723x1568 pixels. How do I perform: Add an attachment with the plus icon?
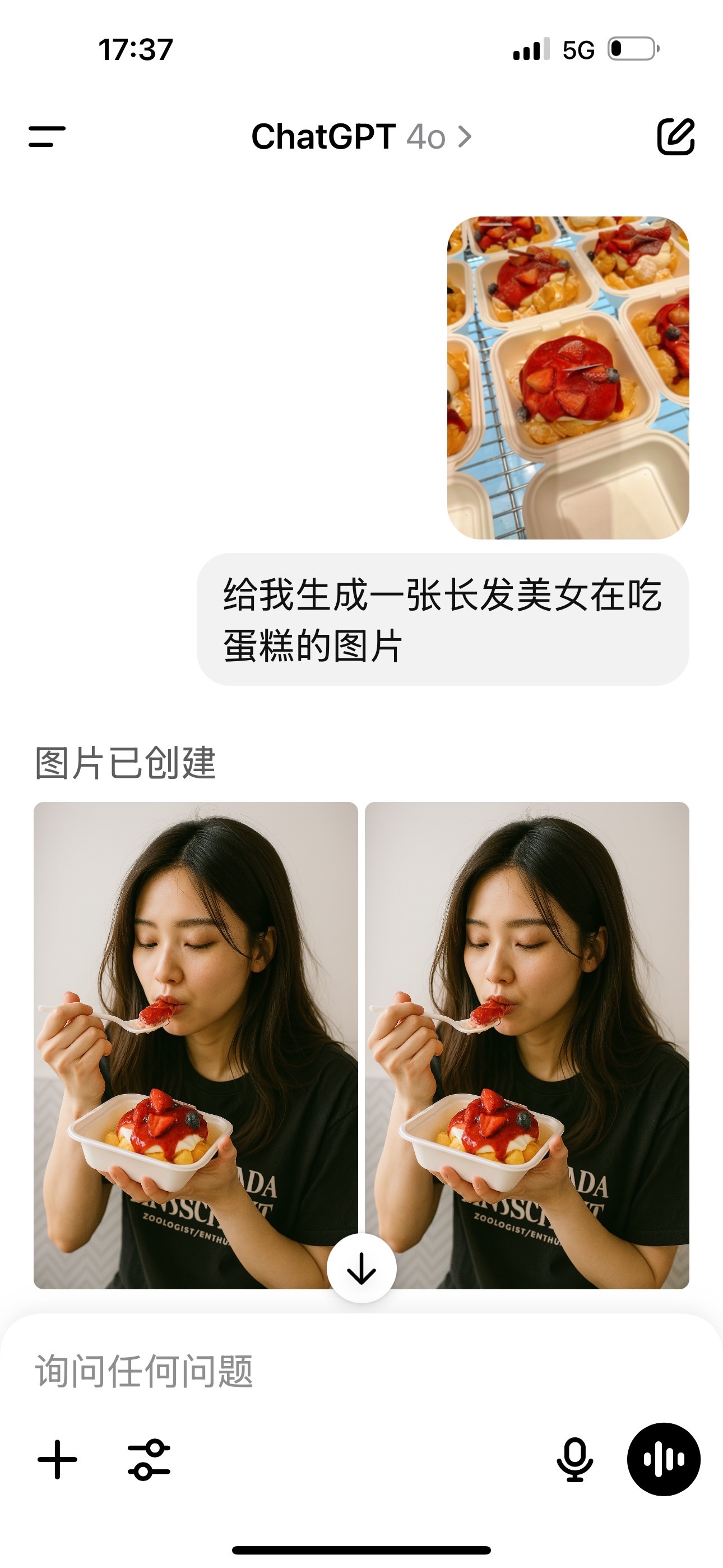[x=57, y=1459]
